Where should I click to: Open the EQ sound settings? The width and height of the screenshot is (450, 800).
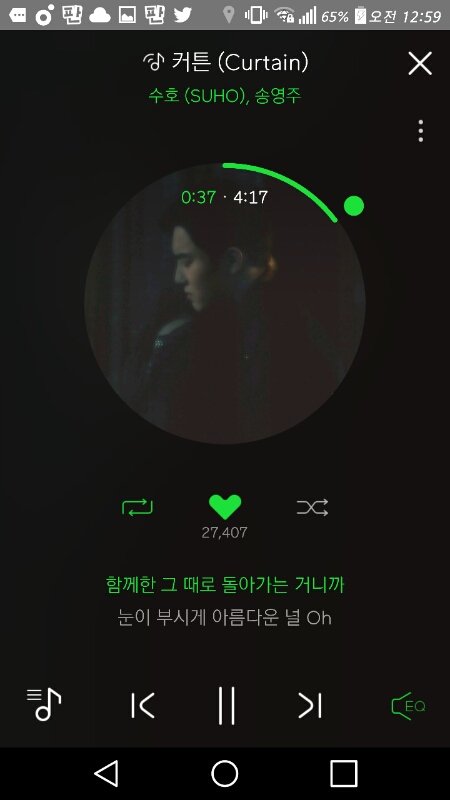click(x=408, y=706)
